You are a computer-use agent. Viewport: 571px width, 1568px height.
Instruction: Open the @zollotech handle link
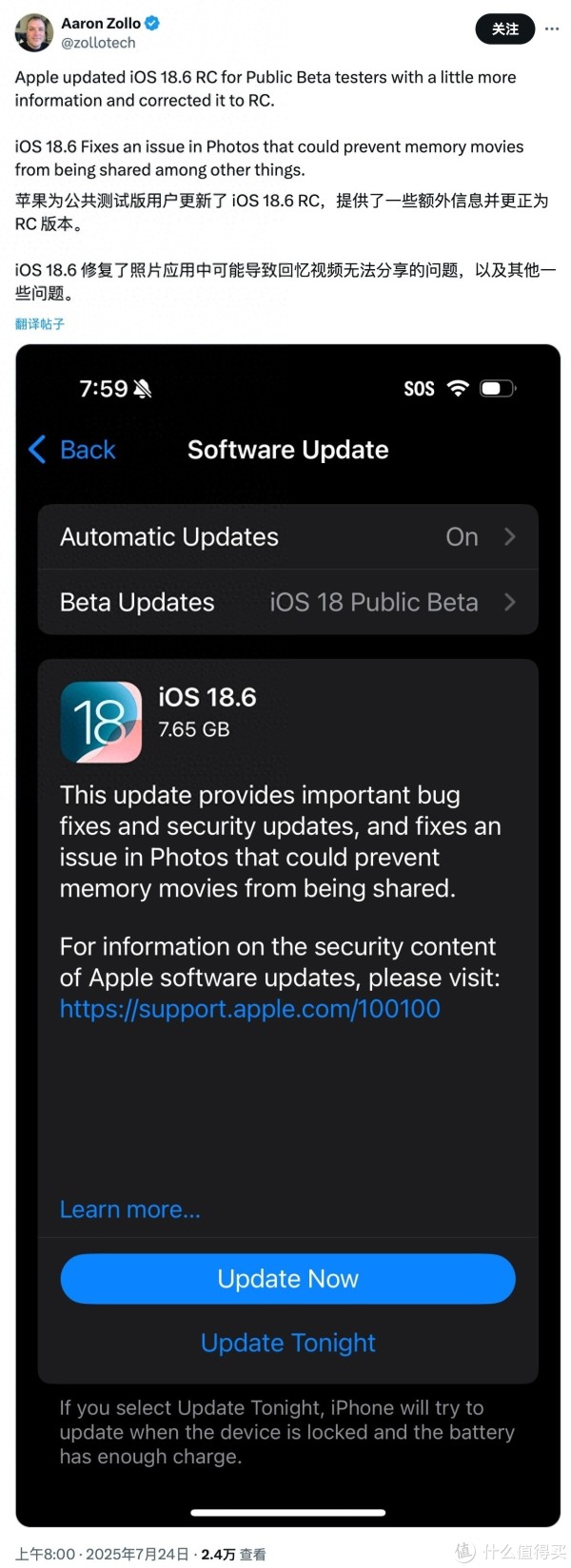click(x=98, y=44)
